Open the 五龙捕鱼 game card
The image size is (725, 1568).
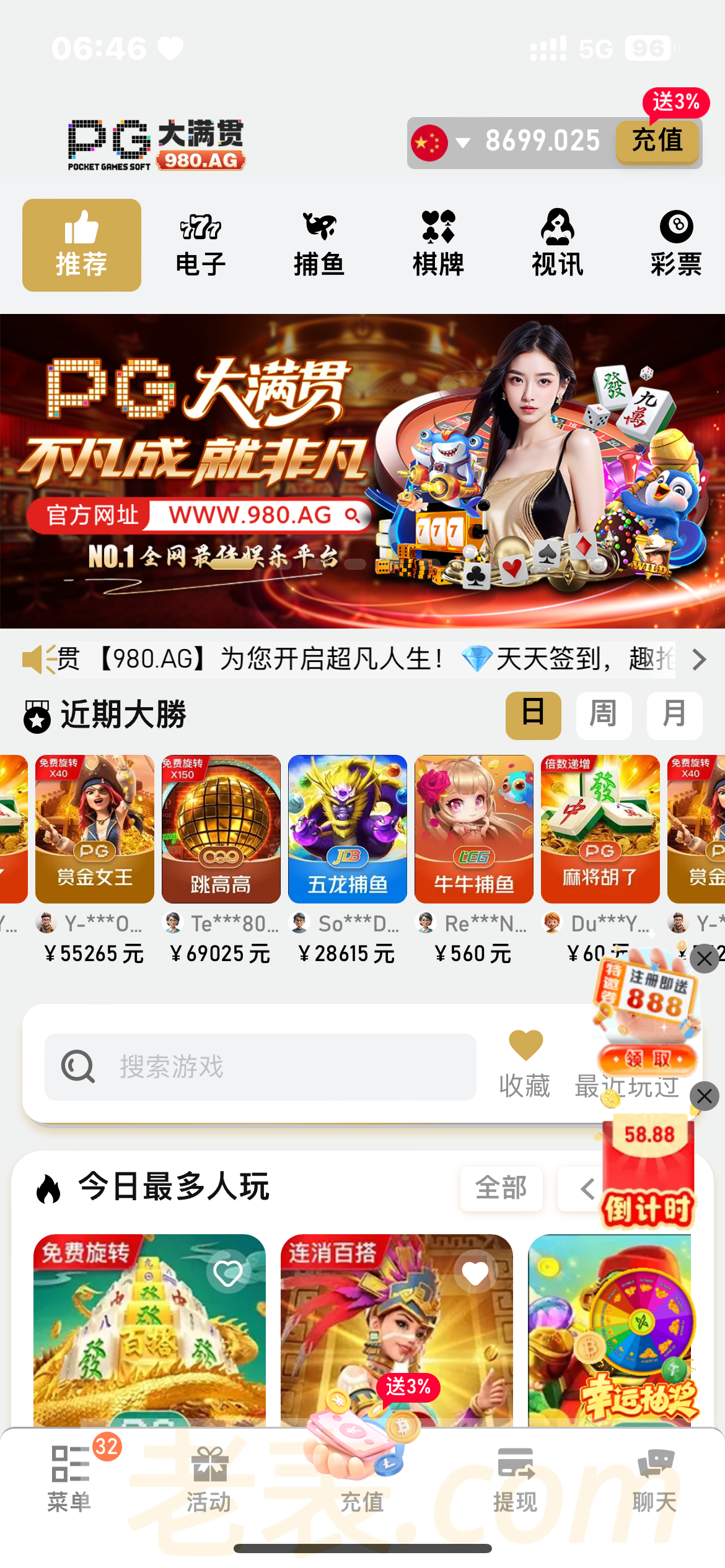[x=348, y=829]
